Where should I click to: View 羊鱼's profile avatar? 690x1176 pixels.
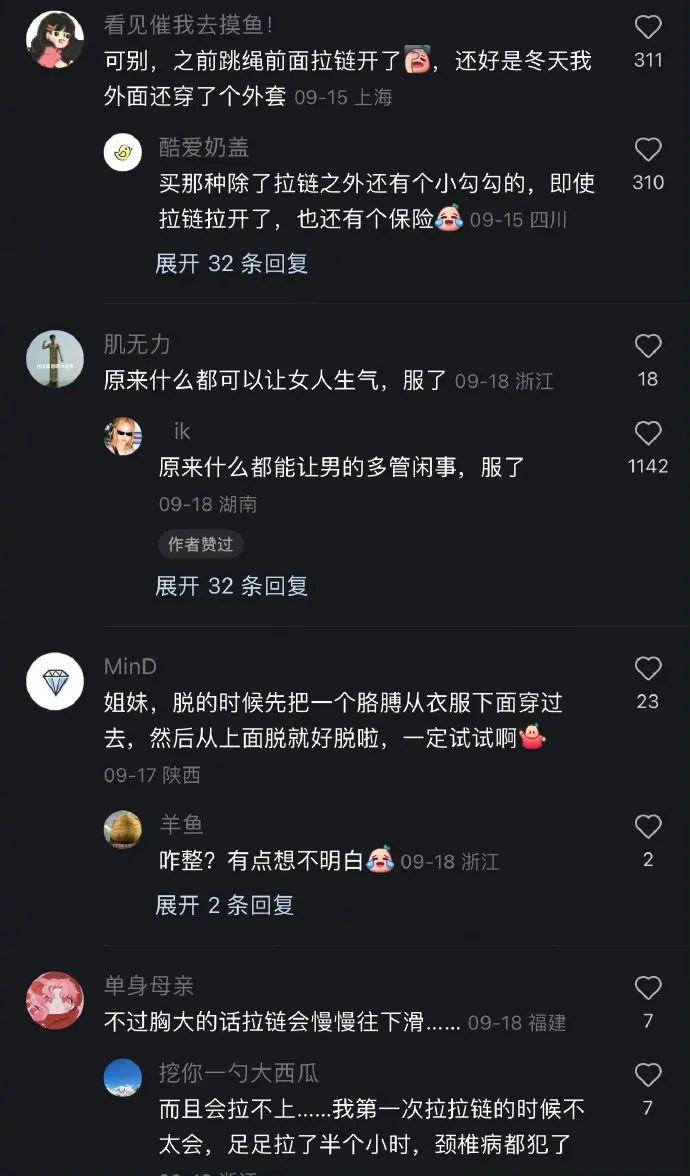coord(123,829)
